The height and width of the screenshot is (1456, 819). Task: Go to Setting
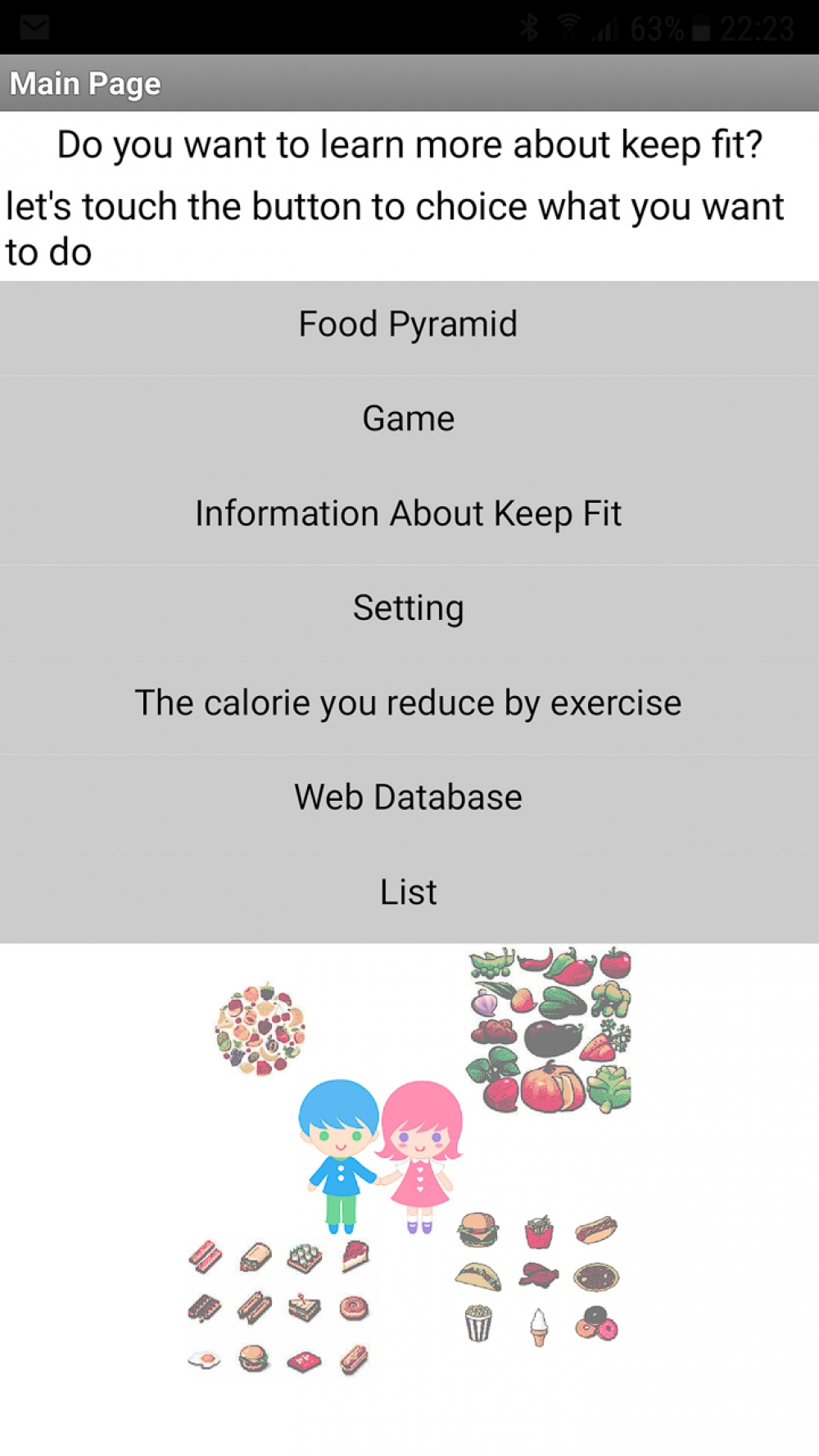[409, 608]
